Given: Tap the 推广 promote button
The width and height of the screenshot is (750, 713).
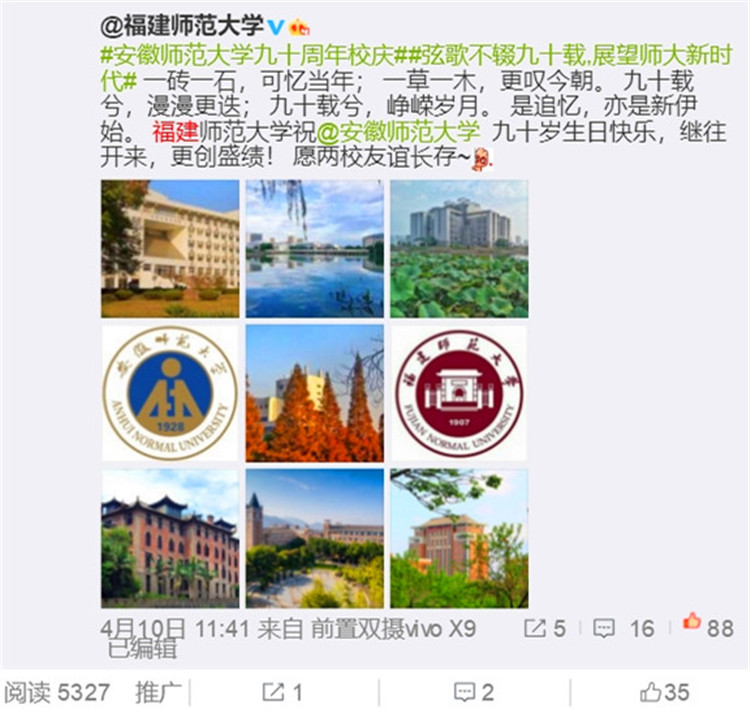Looking at the screenshot, I should [x=158, y=691].
